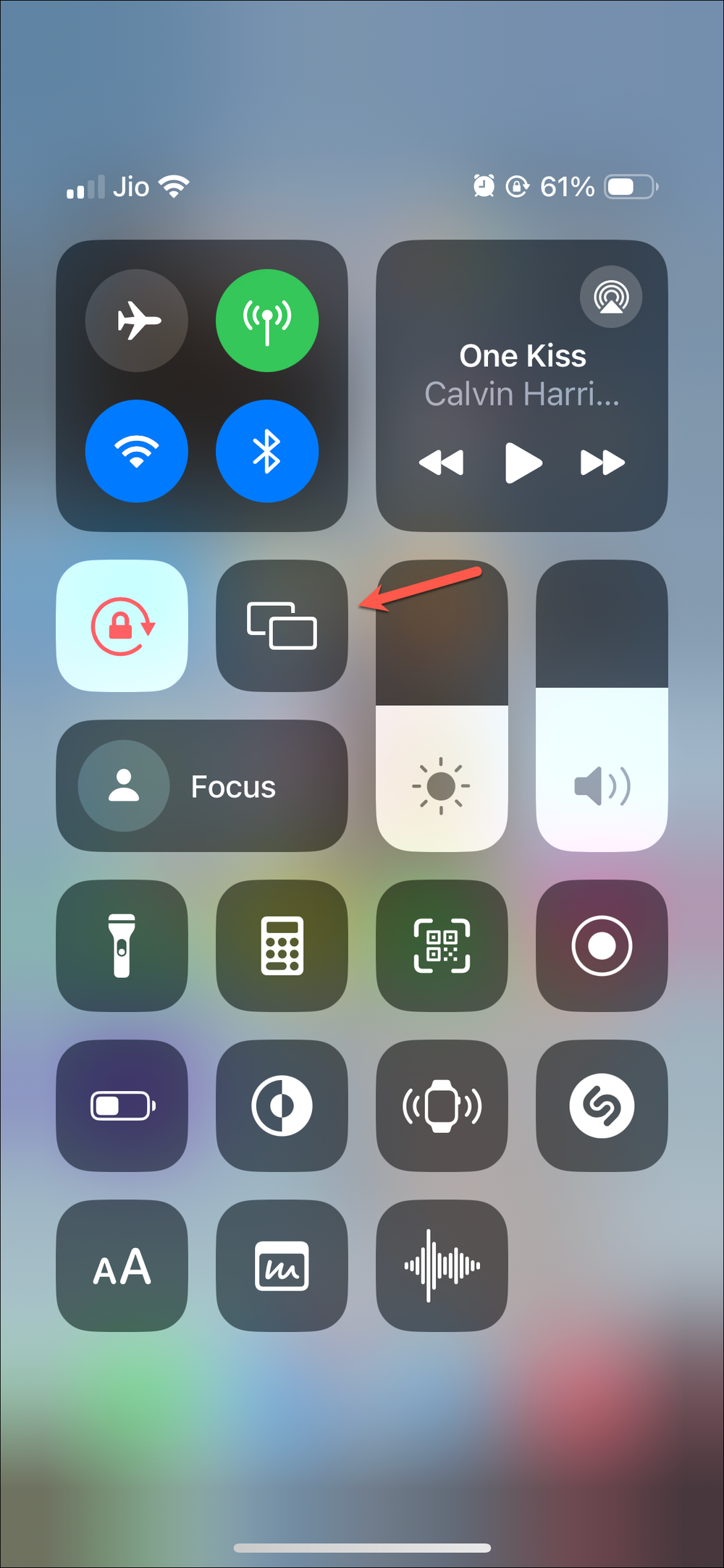Open the Focus mode options
724x1568 pixels.
[201, 786]
